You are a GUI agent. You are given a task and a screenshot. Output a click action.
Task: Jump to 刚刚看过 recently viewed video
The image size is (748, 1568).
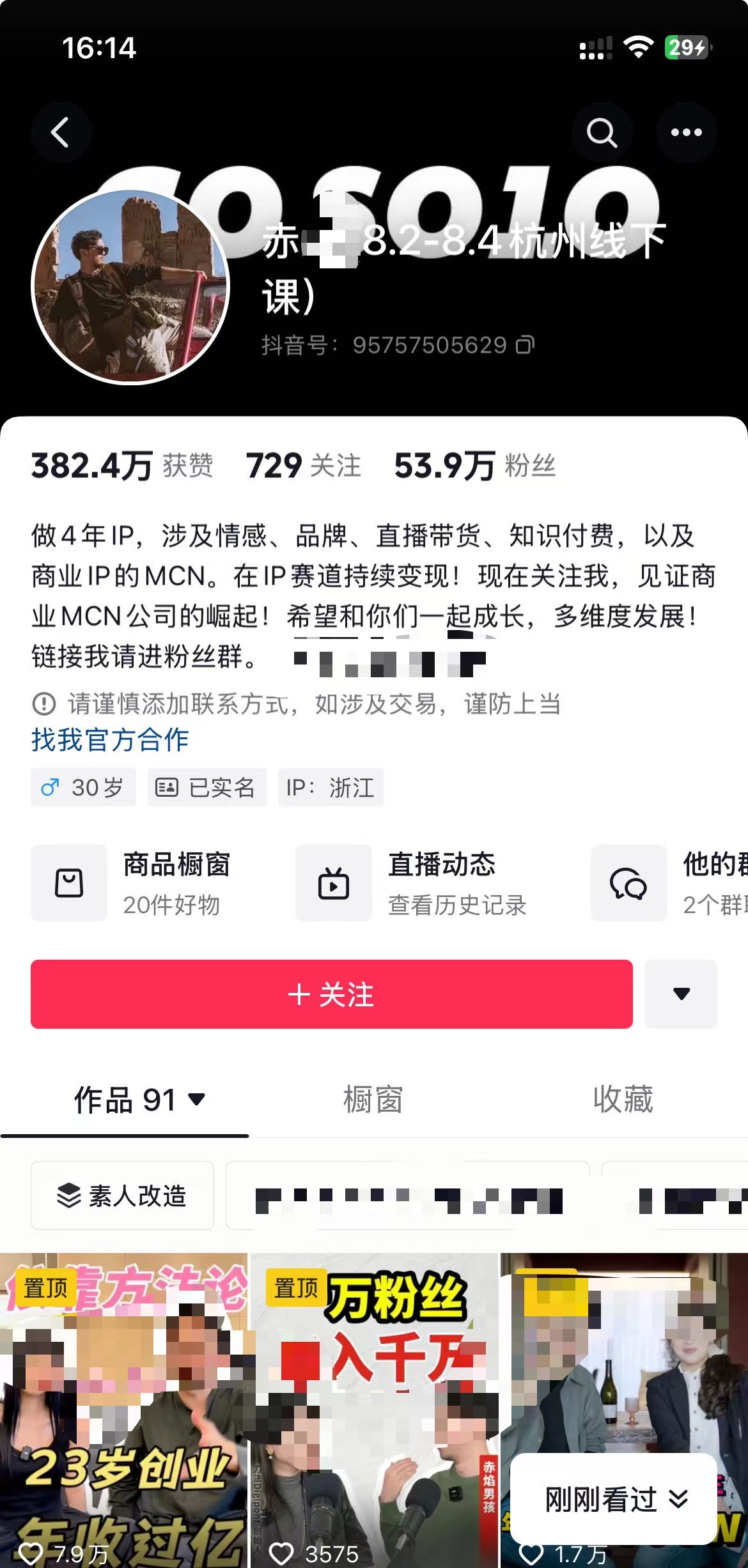pos(614,1499)
